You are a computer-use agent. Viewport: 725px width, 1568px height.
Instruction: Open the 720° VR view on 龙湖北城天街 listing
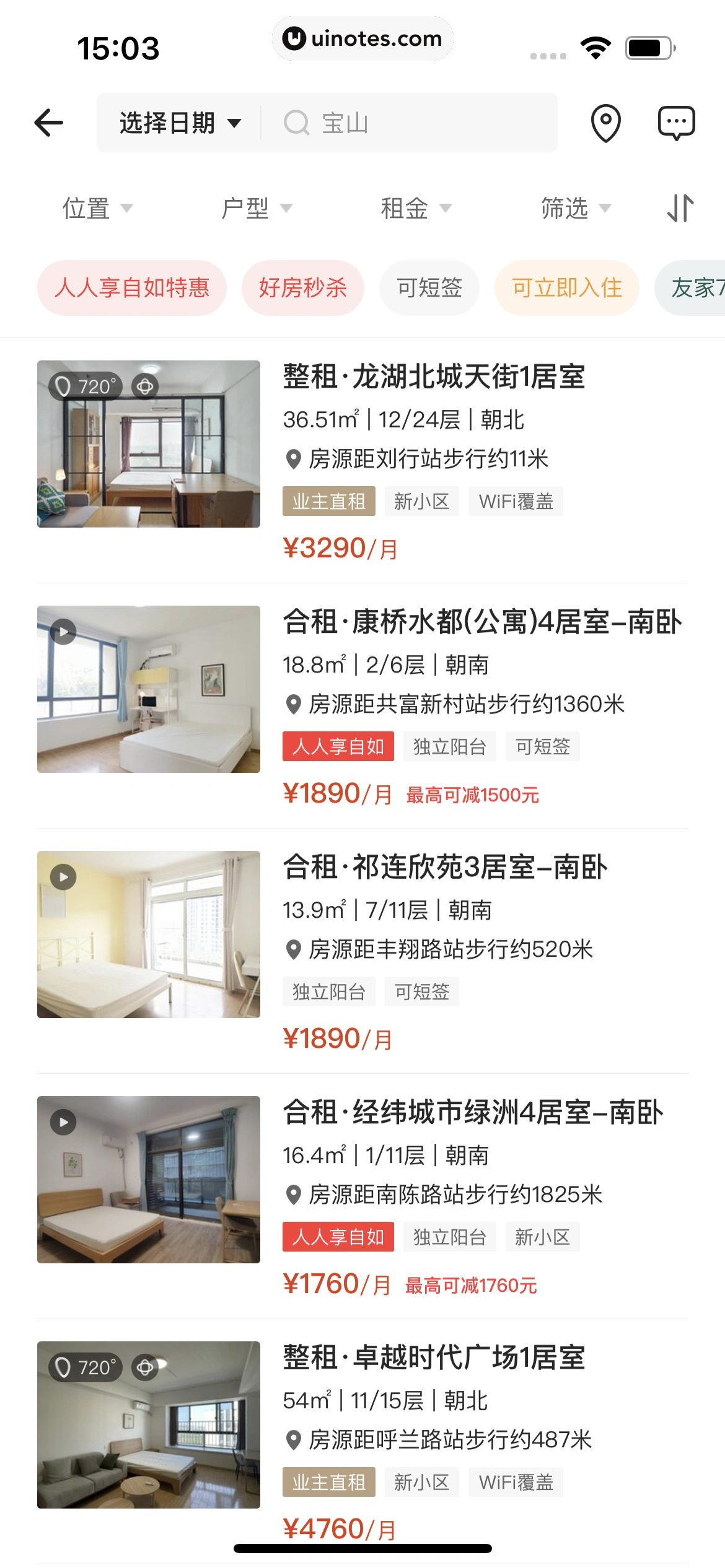pos(88,386)
